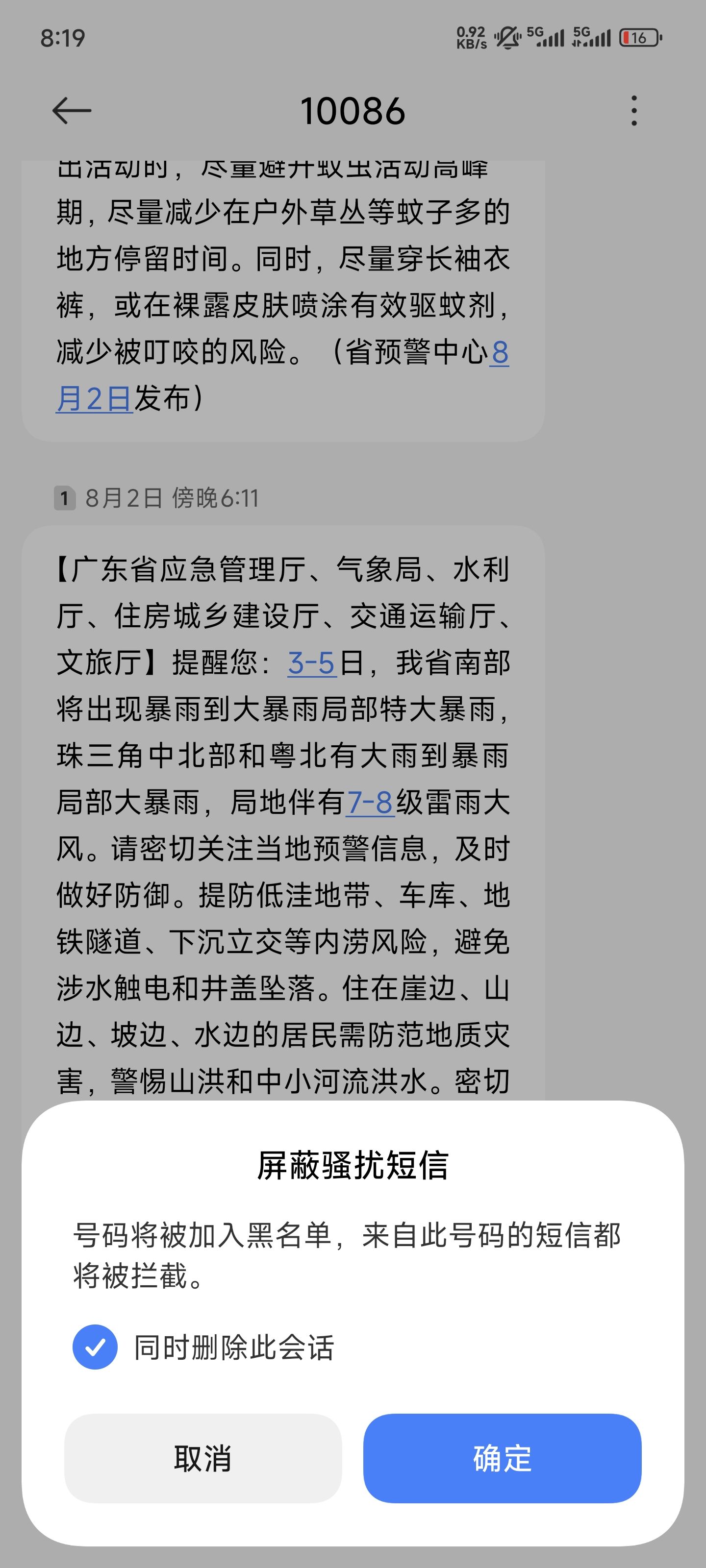Tap the 7-8 underlined link
The width and height of the screenshot is (706, 1568).
point(370,802)
